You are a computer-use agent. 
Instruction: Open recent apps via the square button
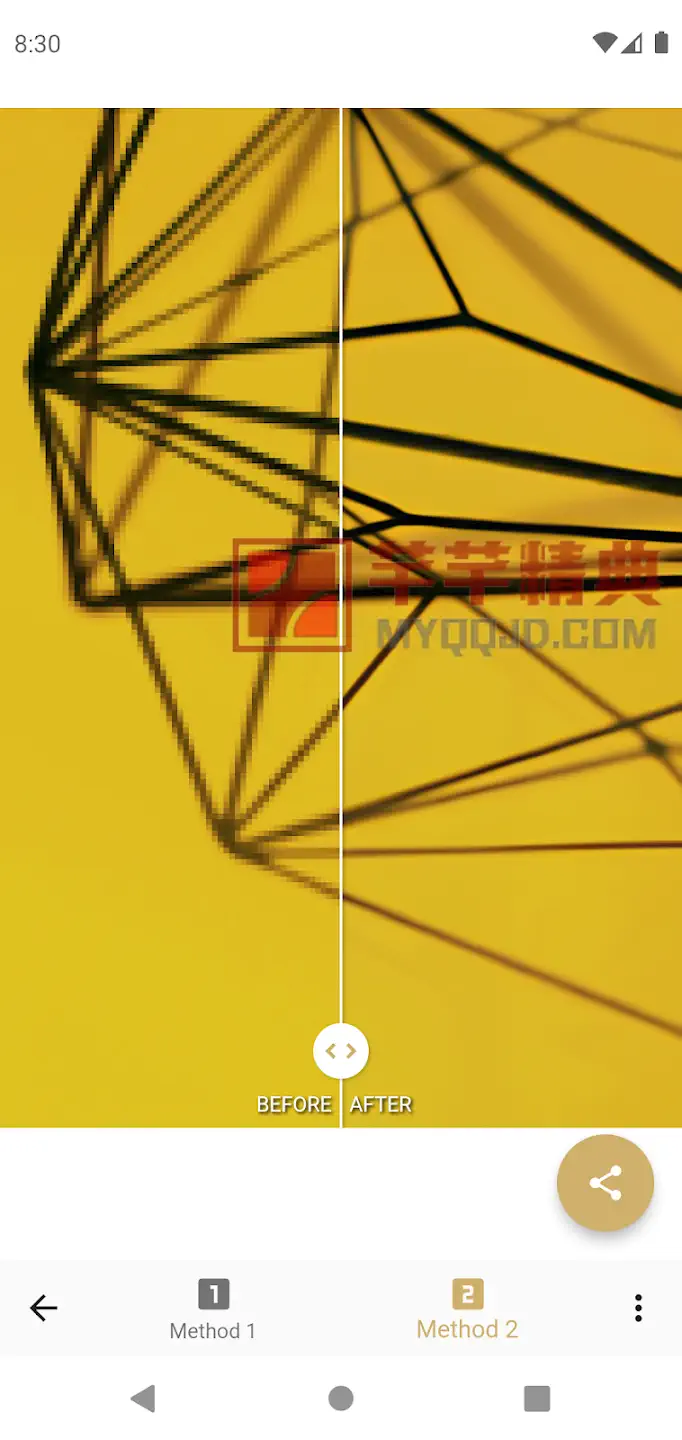537,1398
